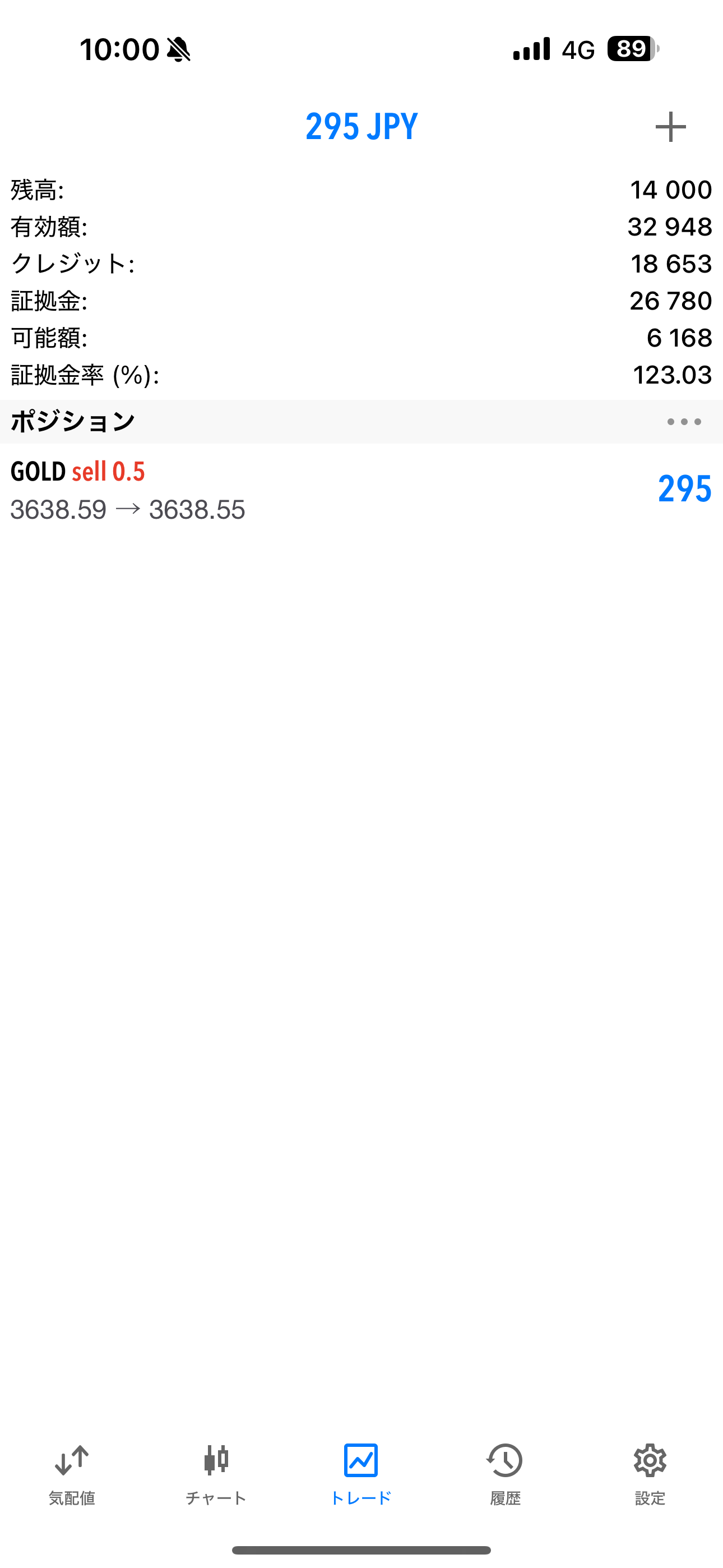Tap the plus icon for a new order

point(670,127)
